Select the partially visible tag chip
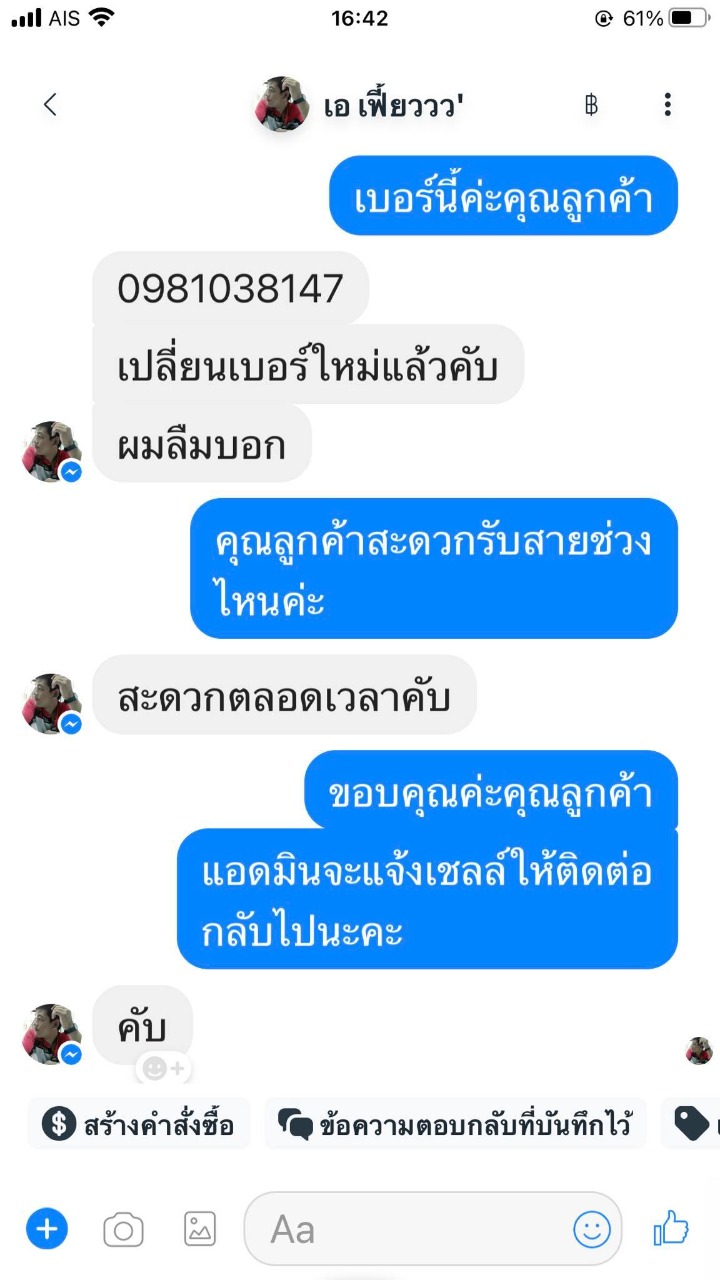Screen dimensions: 720x1280 (691, 1124)
